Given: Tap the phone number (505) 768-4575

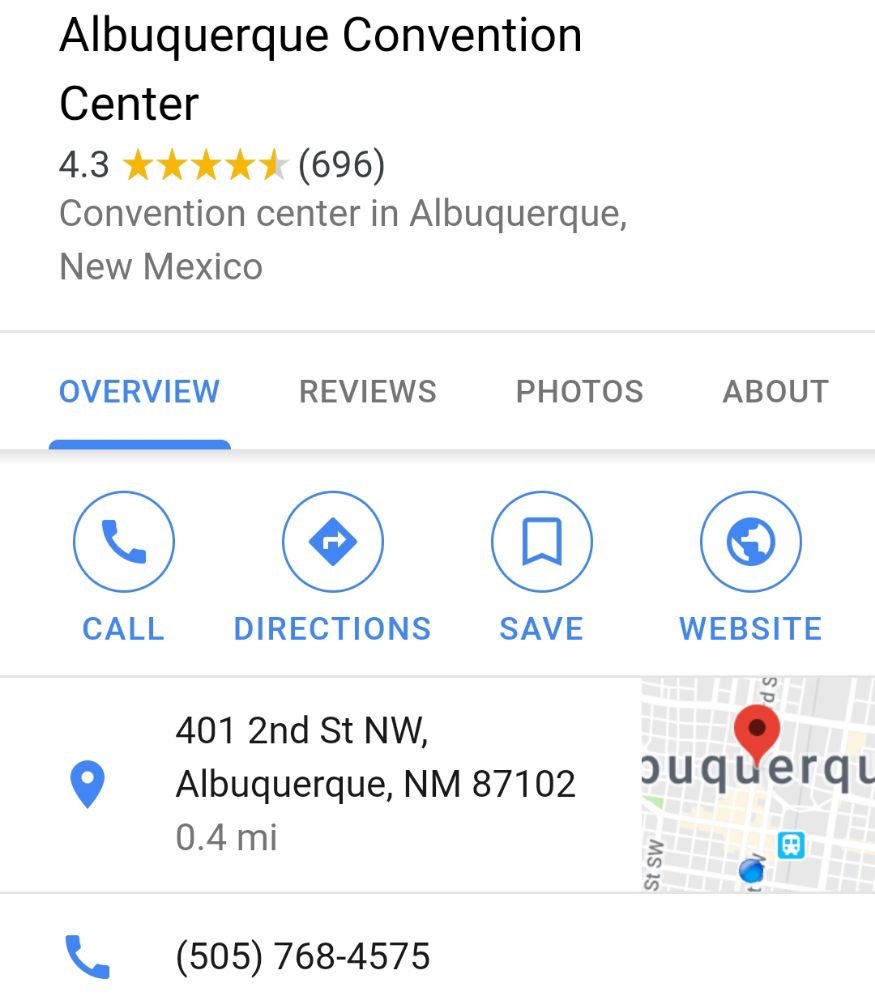Looking at the screenshot, I should pyautogui.click(x=302, y=956).
